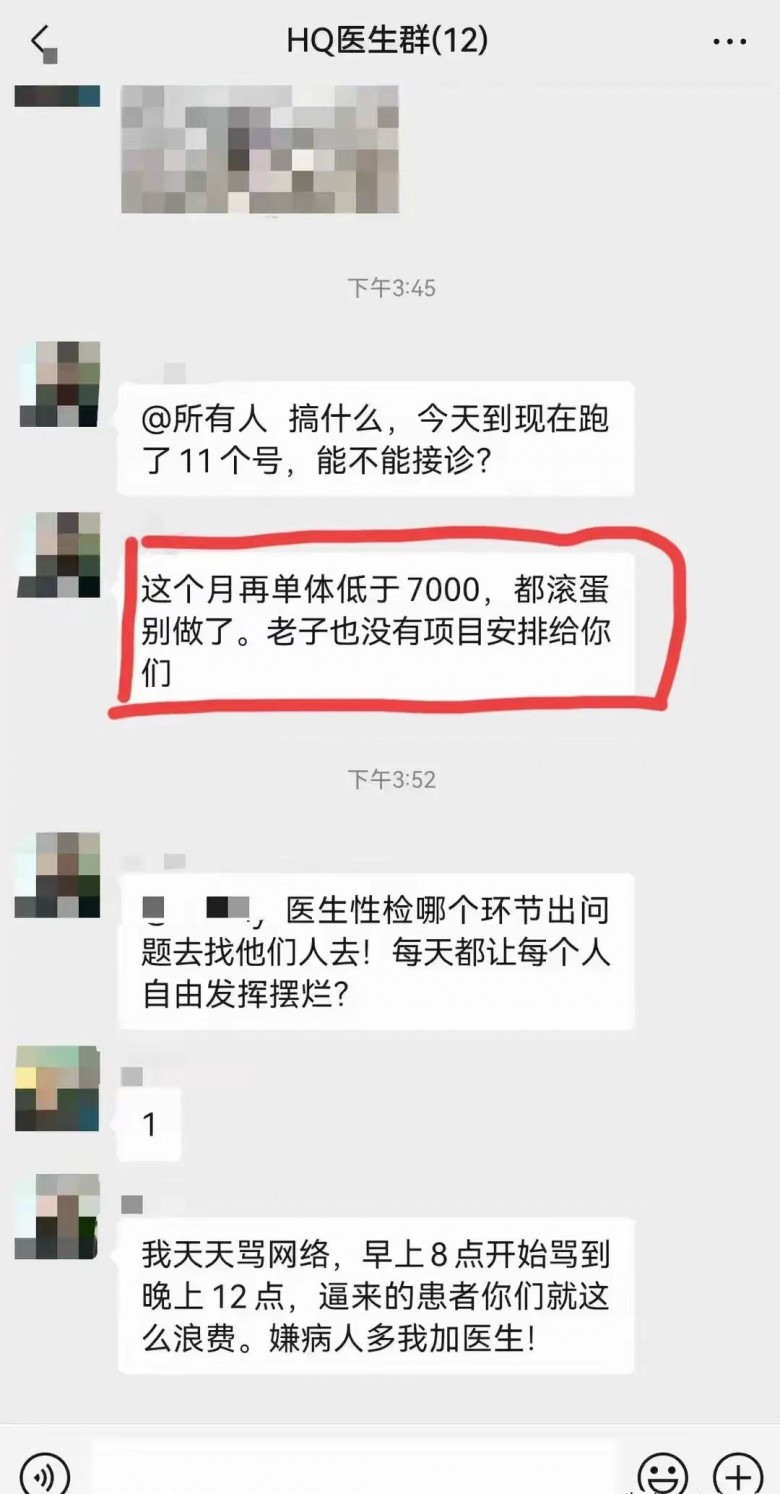Go back from HQ医生群 chat
Viewport: 780px width, 1494px height.
click(41, 42)
